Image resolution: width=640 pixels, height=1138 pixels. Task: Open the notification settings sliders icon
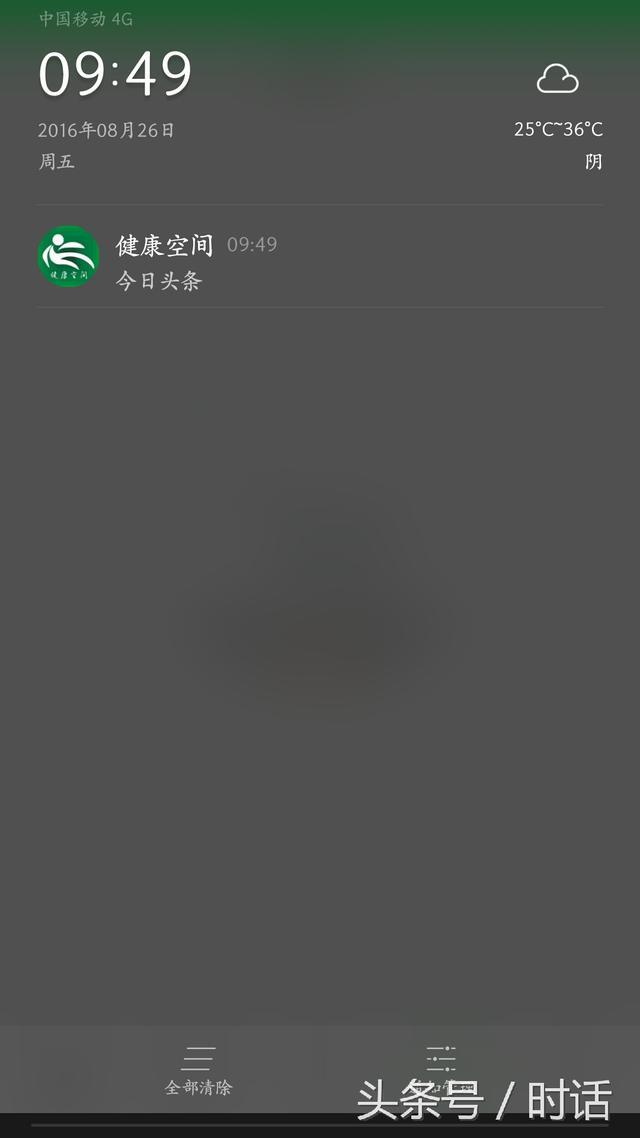pyautogui.click(x=441, y=1058)
